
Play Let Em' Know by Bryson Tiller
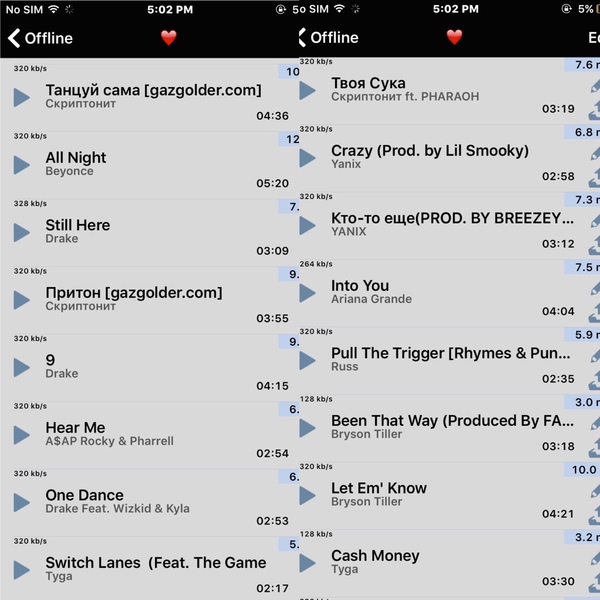tap(308, 495)
